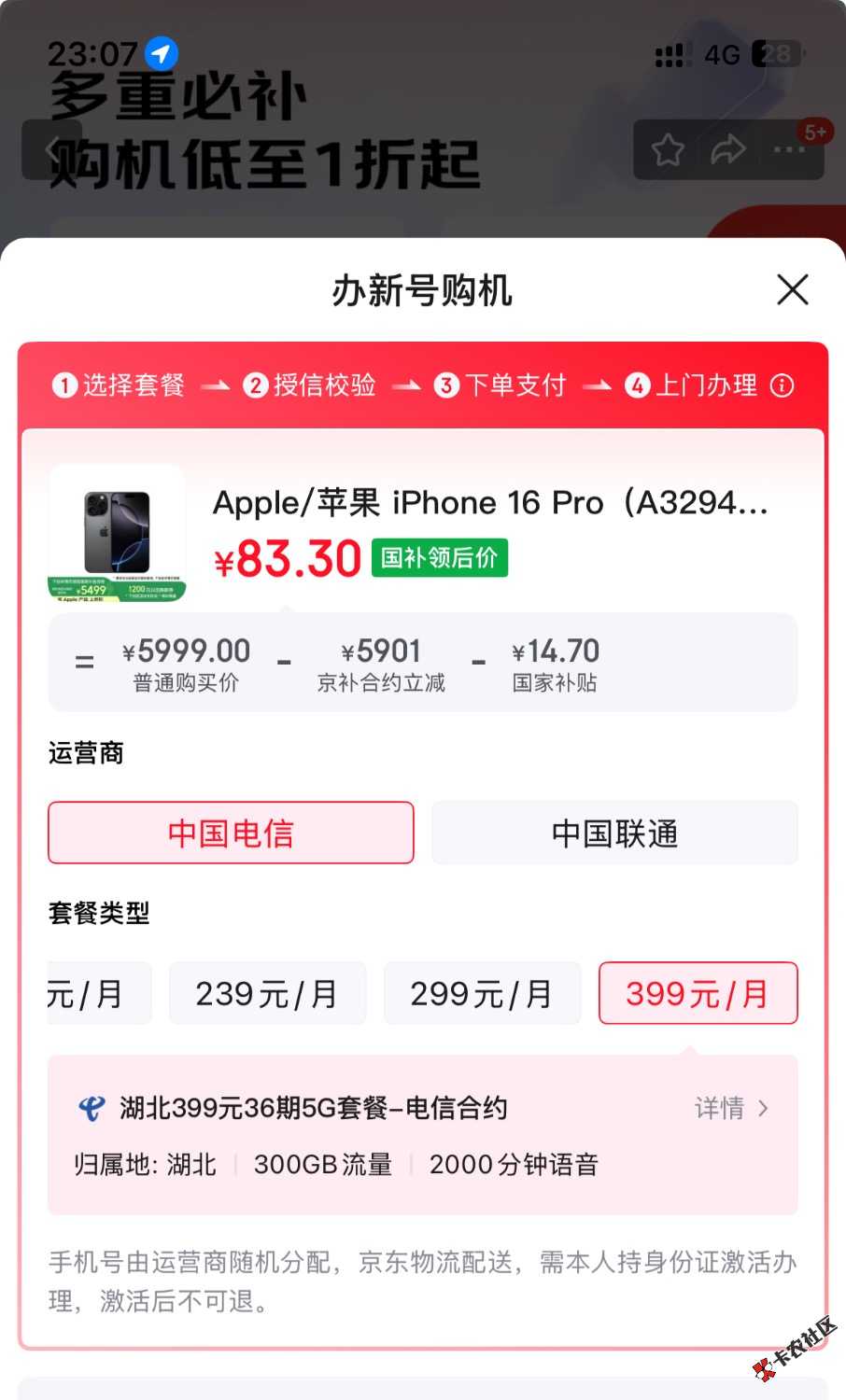Share this product page

[x=727, y=149]
